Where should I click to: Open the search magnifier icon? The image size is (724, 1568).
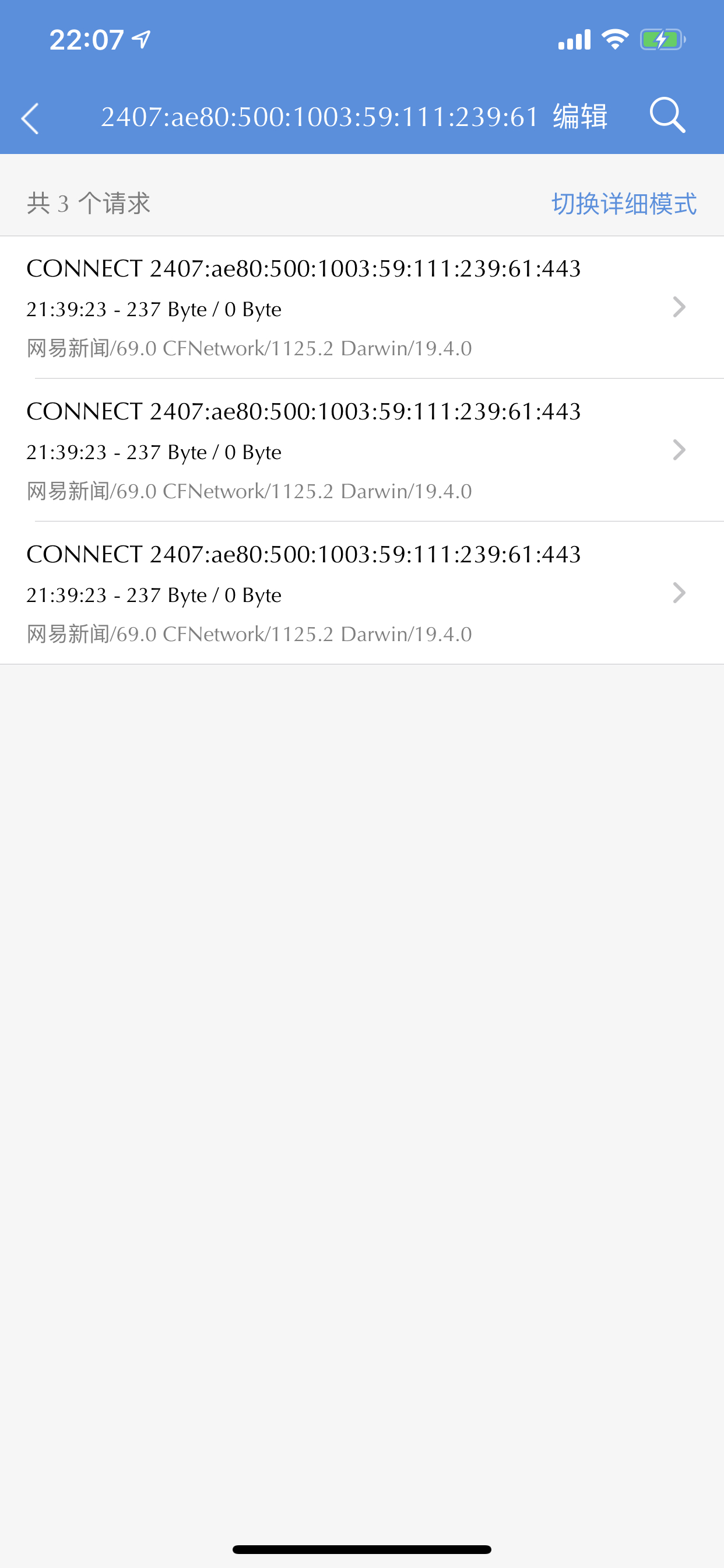click(667, 115)
